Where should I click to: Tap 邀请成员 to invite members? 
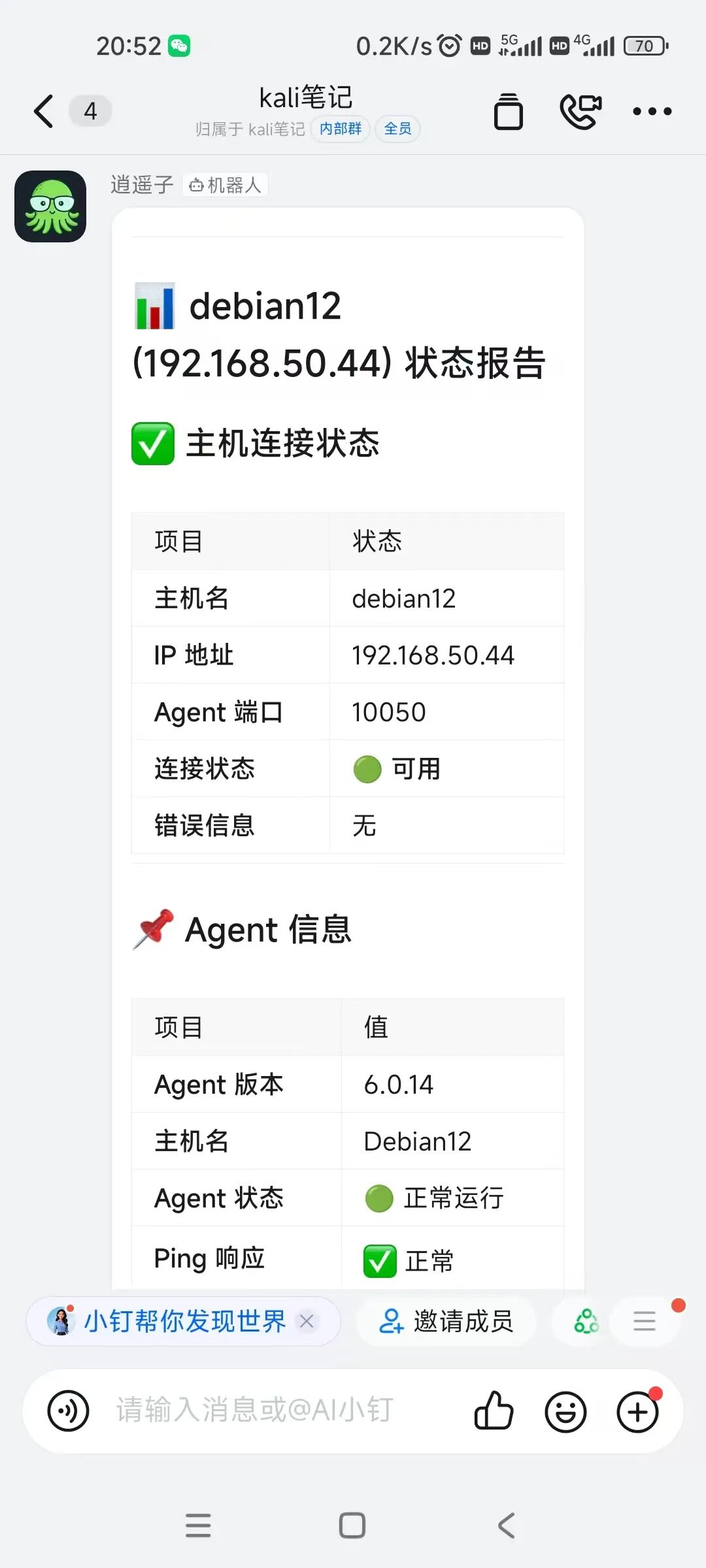[446, 1321]
